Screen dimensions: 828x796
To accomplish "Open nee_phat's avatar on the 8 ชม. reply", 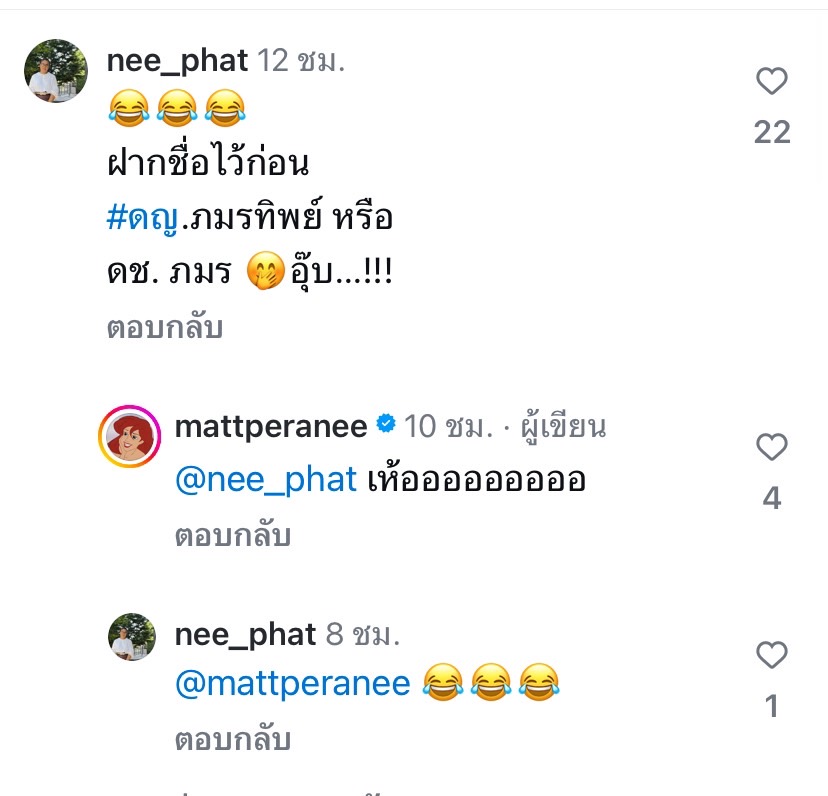I will 132,638.
